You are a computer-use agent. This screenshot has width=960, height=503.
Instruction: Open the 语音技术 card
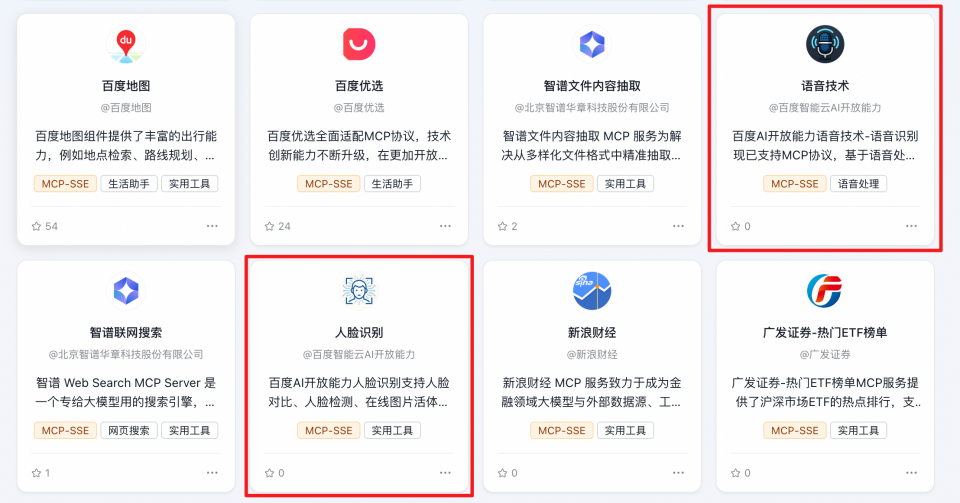click(x=825, y=86)
